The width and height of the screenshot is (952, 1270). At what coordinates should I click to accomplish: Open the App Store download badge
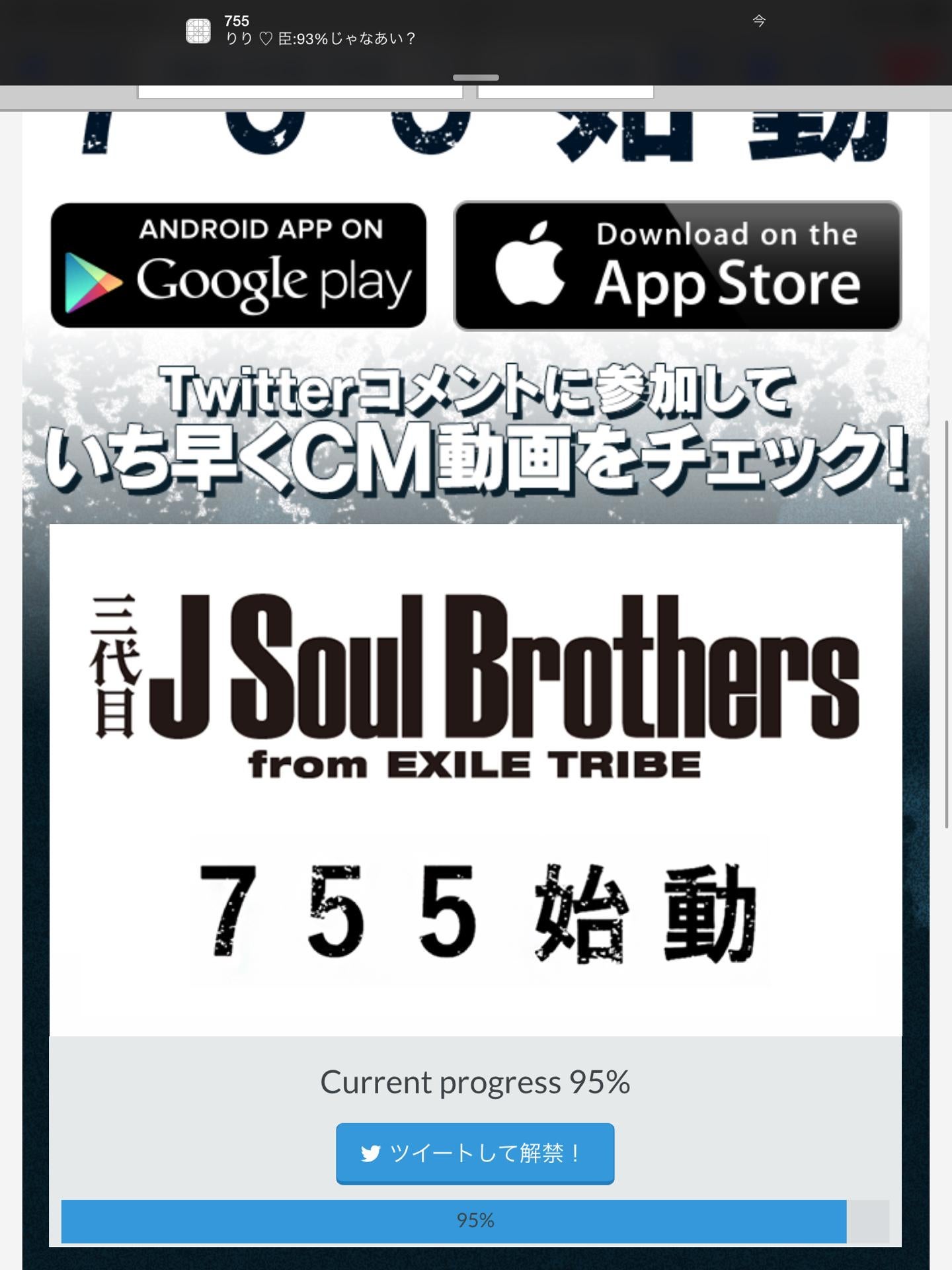pyautogui.click(x=677, y=265)
